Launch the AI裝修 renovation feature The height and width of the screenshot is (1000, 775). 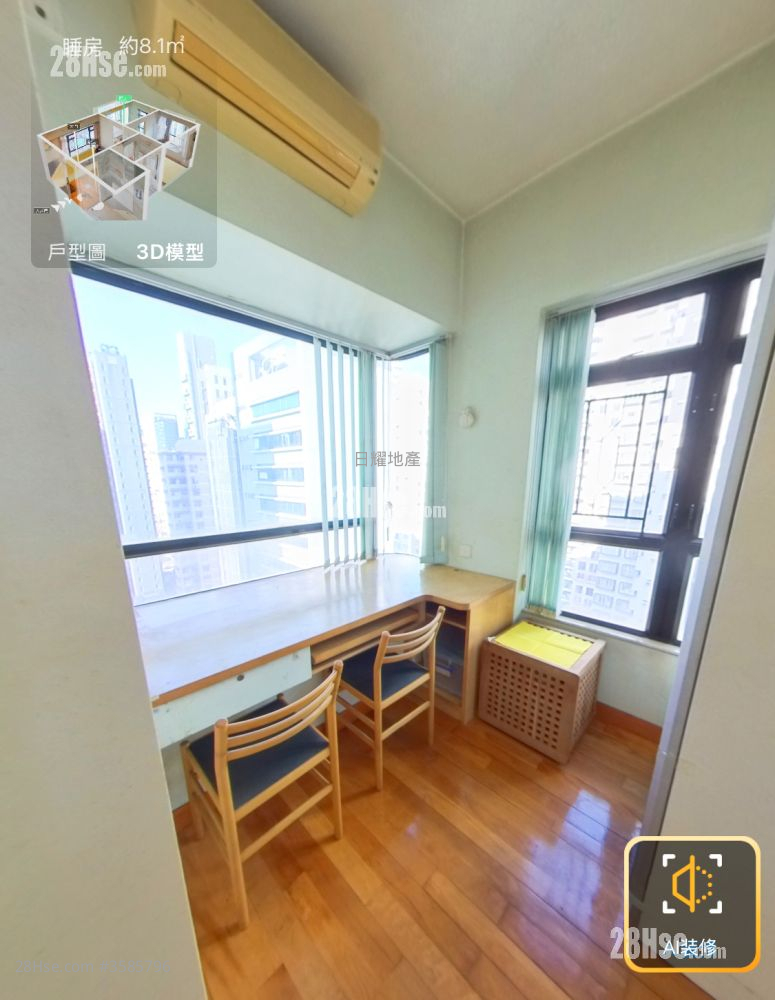[692, 904]
